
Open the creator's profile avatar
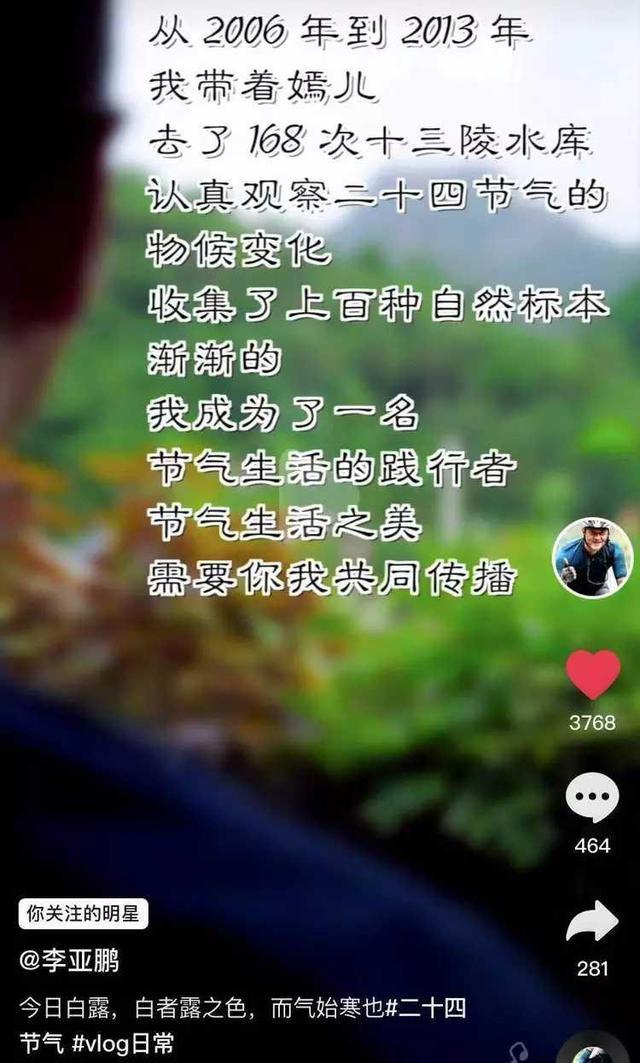click(593, 557)
